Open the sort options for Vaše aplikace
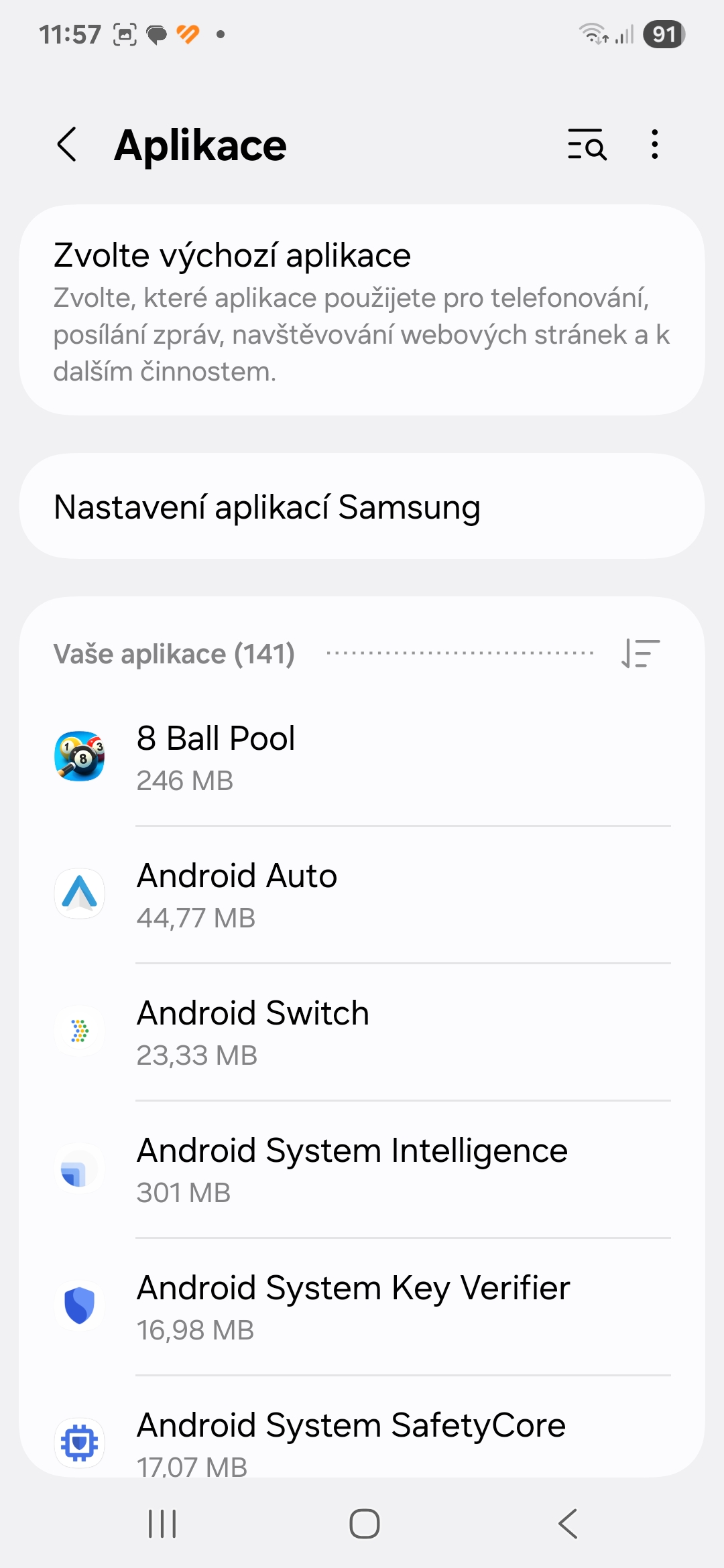724x1568 pixels. click(x=640, y=653)
